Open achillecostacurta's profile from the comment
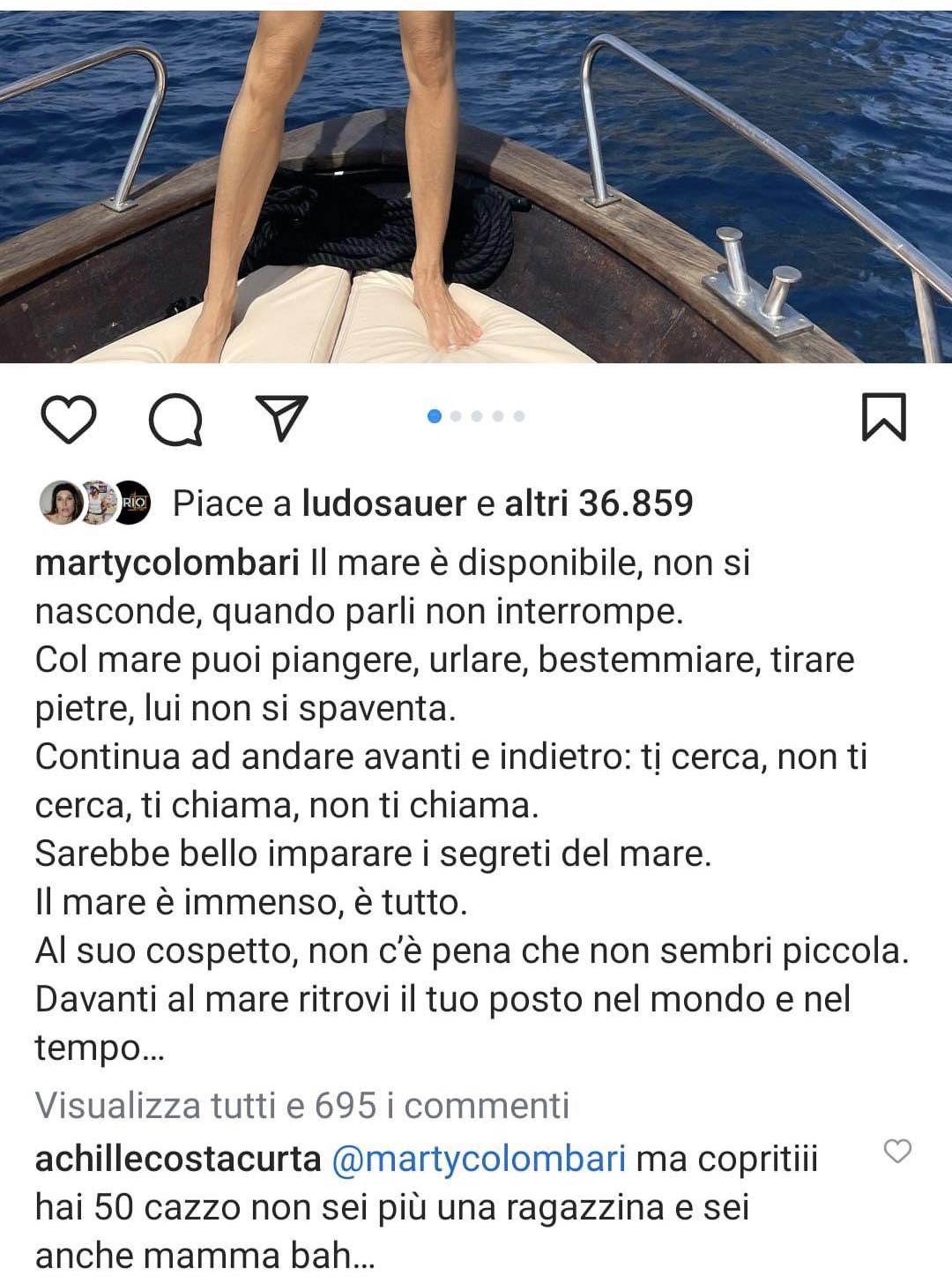 (177, 1159)
